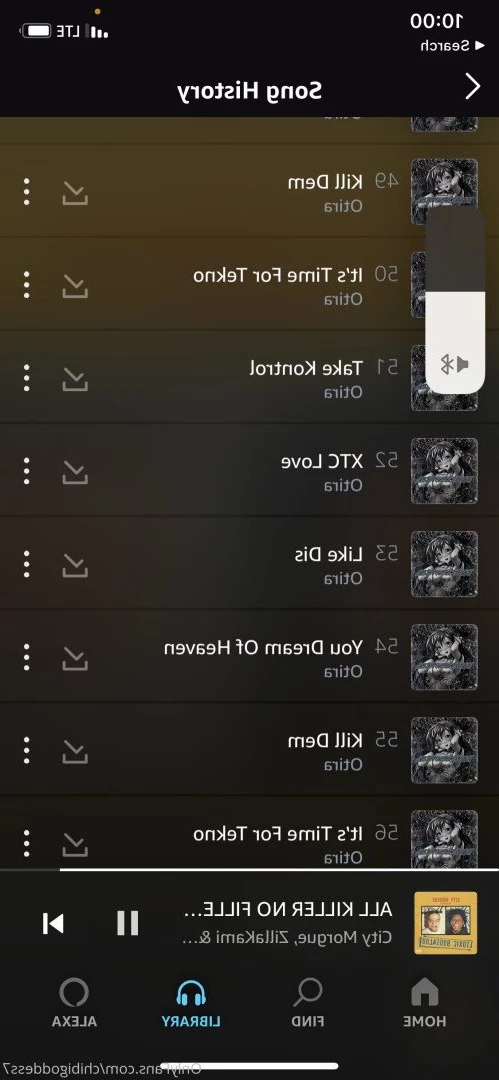This screenshot has width=499, height=1080.
Task: Open options for track 50 It's Time For Tekno
Action: click(26, 284)
